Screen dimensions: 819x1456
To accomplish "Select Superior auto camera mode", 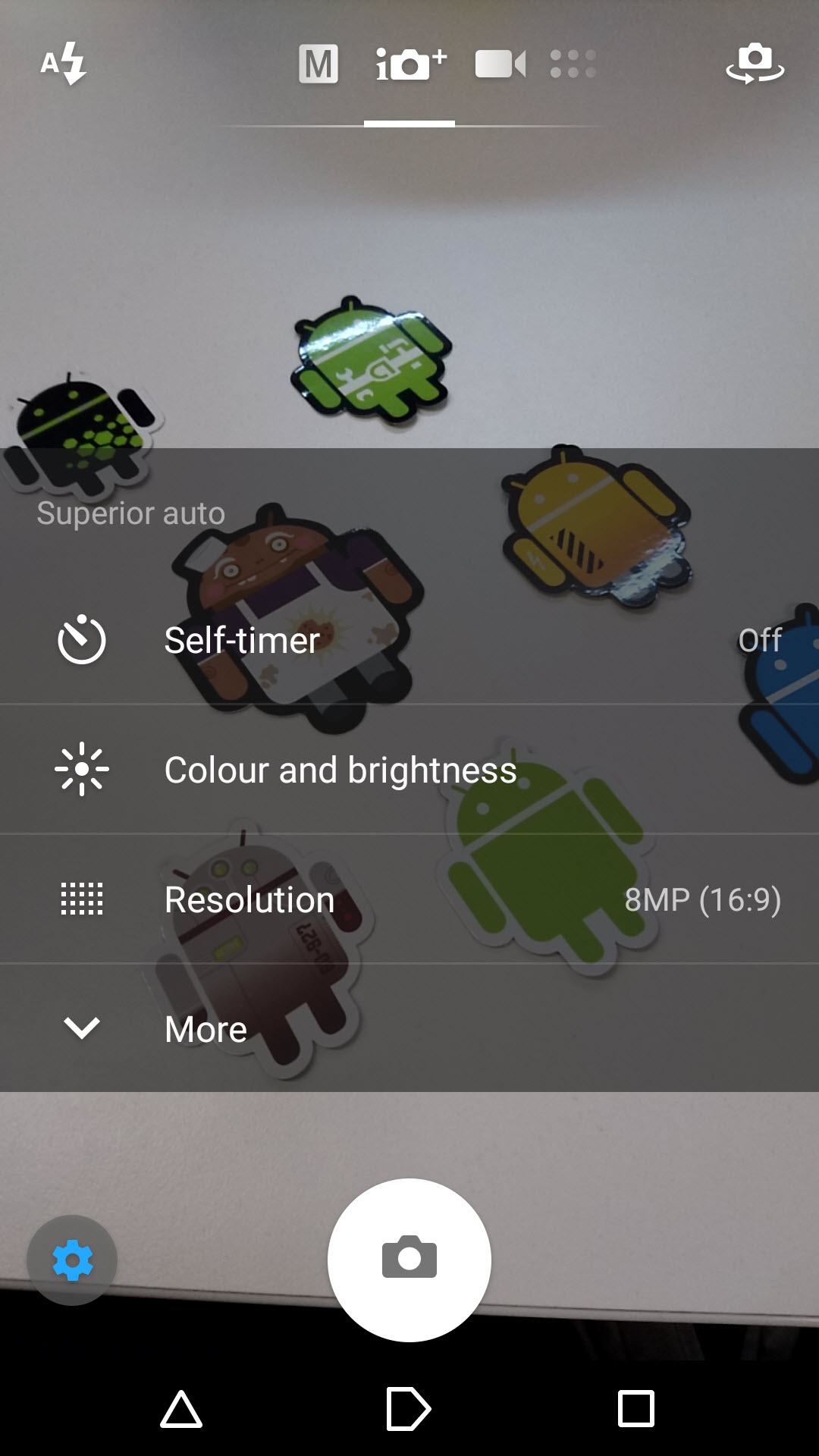I will (x=411, y=64).
